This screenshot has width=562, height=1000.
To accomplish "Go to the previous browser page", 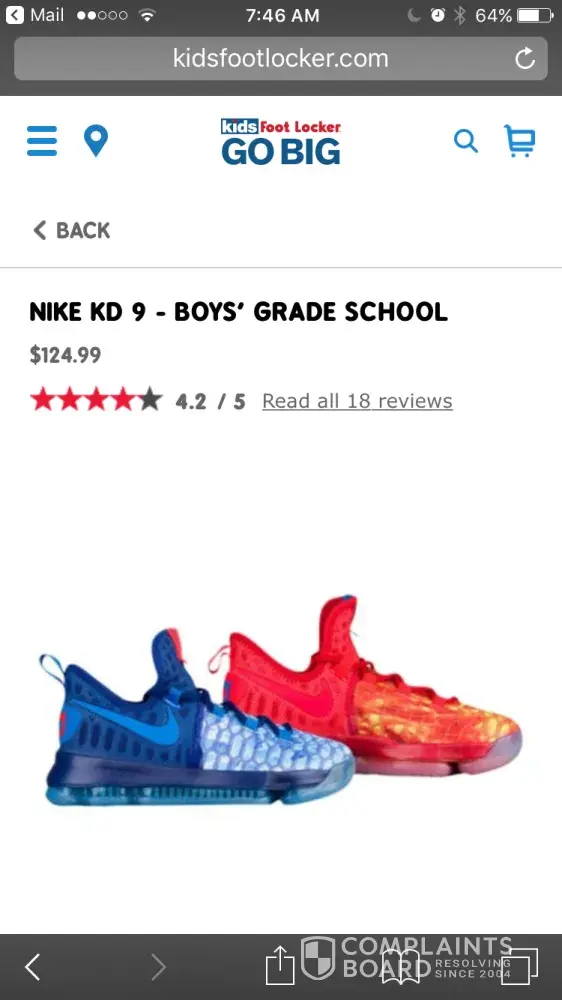I will [x=33, y=967].
